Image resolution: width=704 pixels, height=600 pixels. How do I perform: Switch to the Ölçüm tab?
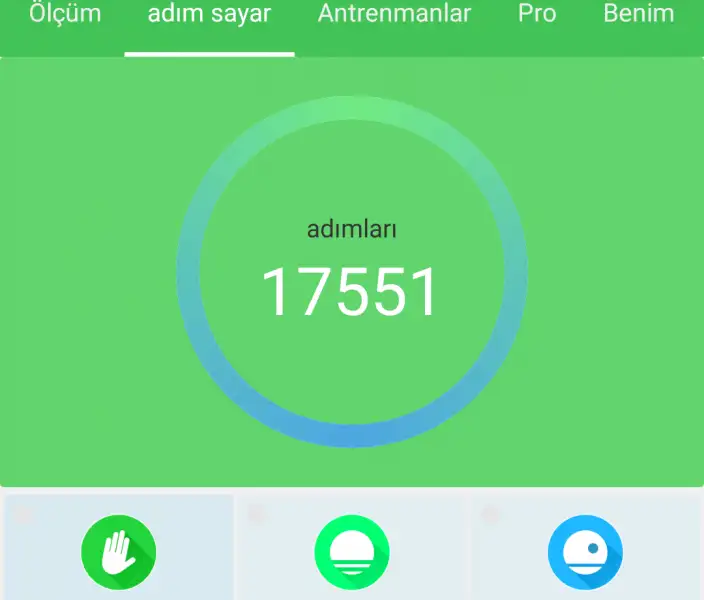67,17
